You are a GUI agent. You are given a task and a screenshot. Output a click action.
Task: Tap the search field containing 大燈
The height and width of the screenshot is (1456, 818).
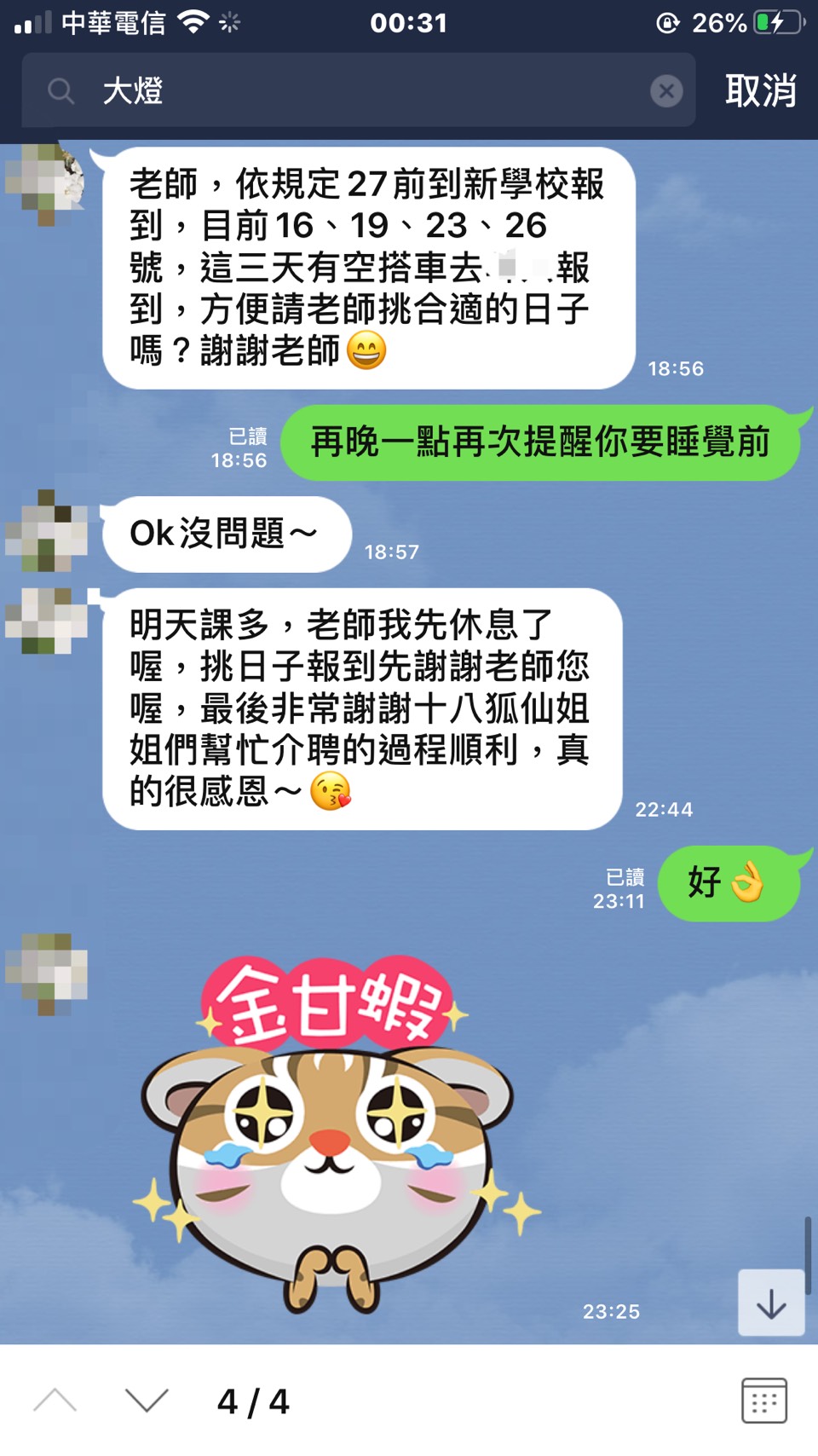click(358, 90)
